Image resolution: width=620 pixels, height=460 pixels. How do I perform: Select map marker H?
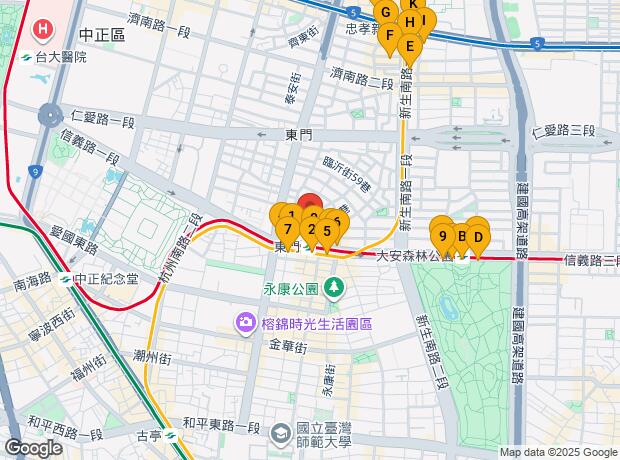coord(409,22)
